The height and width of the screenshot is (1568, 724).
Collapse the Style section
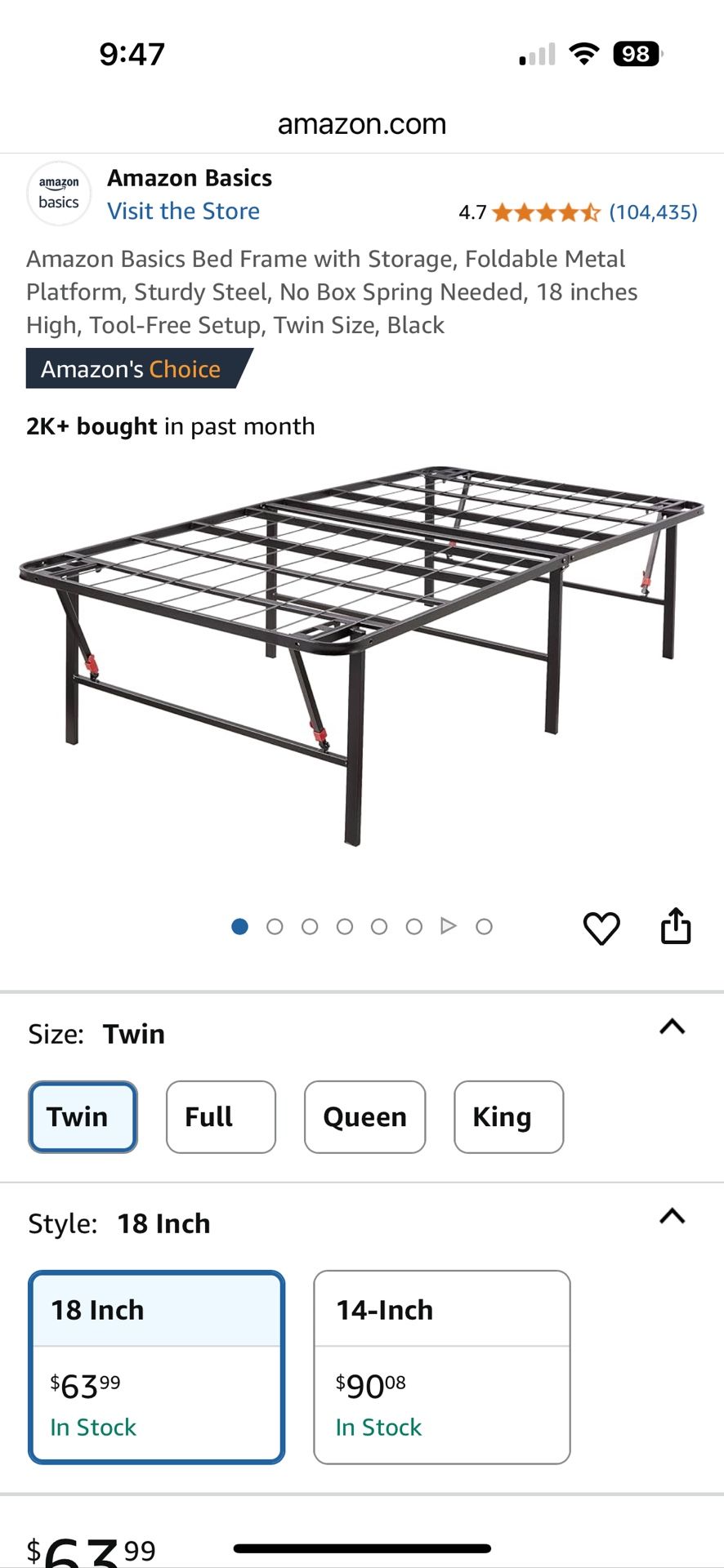672,1217
